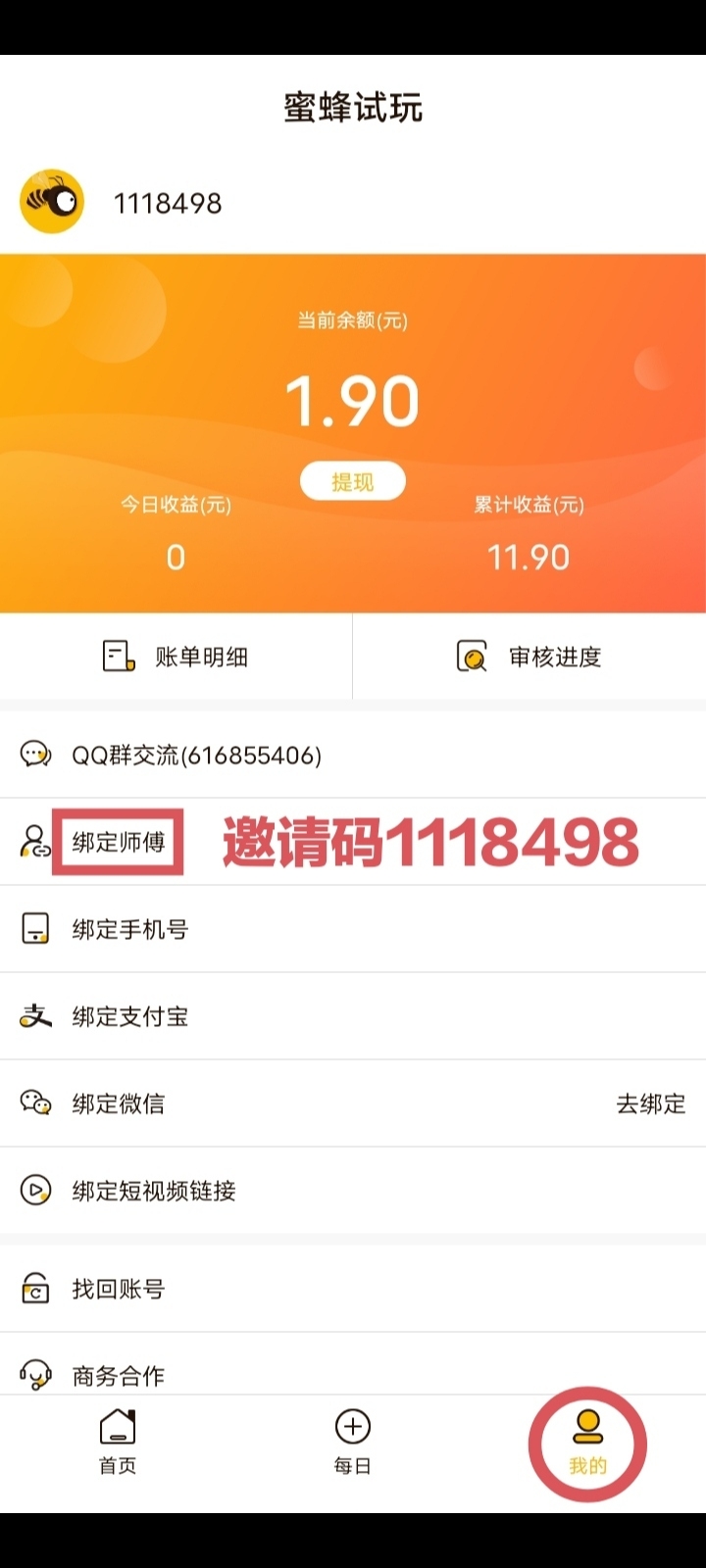706x1568 pixels.
Task: Open the QQ群交流 row
Action: coord(353,755)
